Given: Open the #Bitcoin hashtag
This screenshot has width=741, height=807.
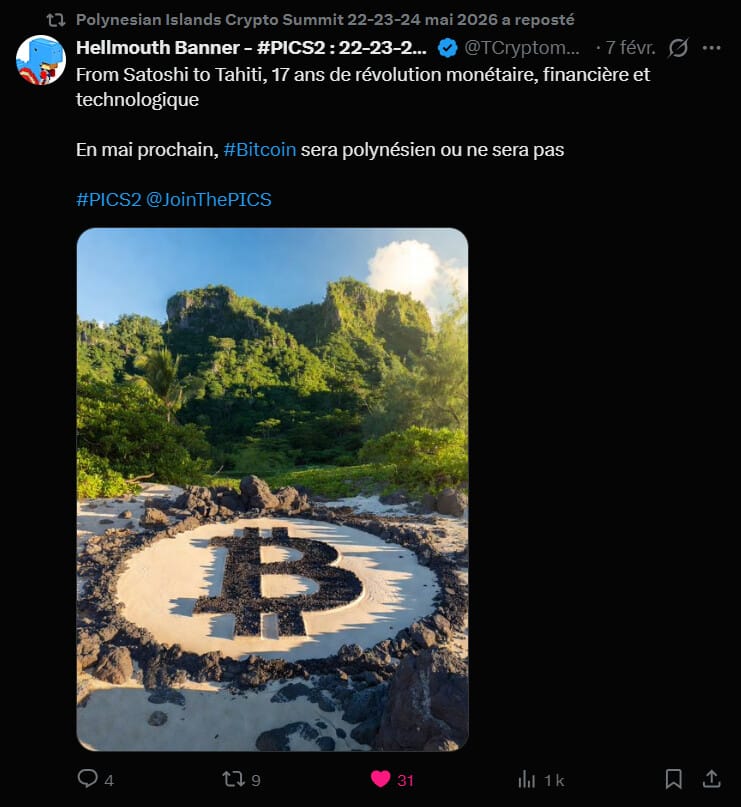Looking at the screenshot, I should [x=260, y=147].
